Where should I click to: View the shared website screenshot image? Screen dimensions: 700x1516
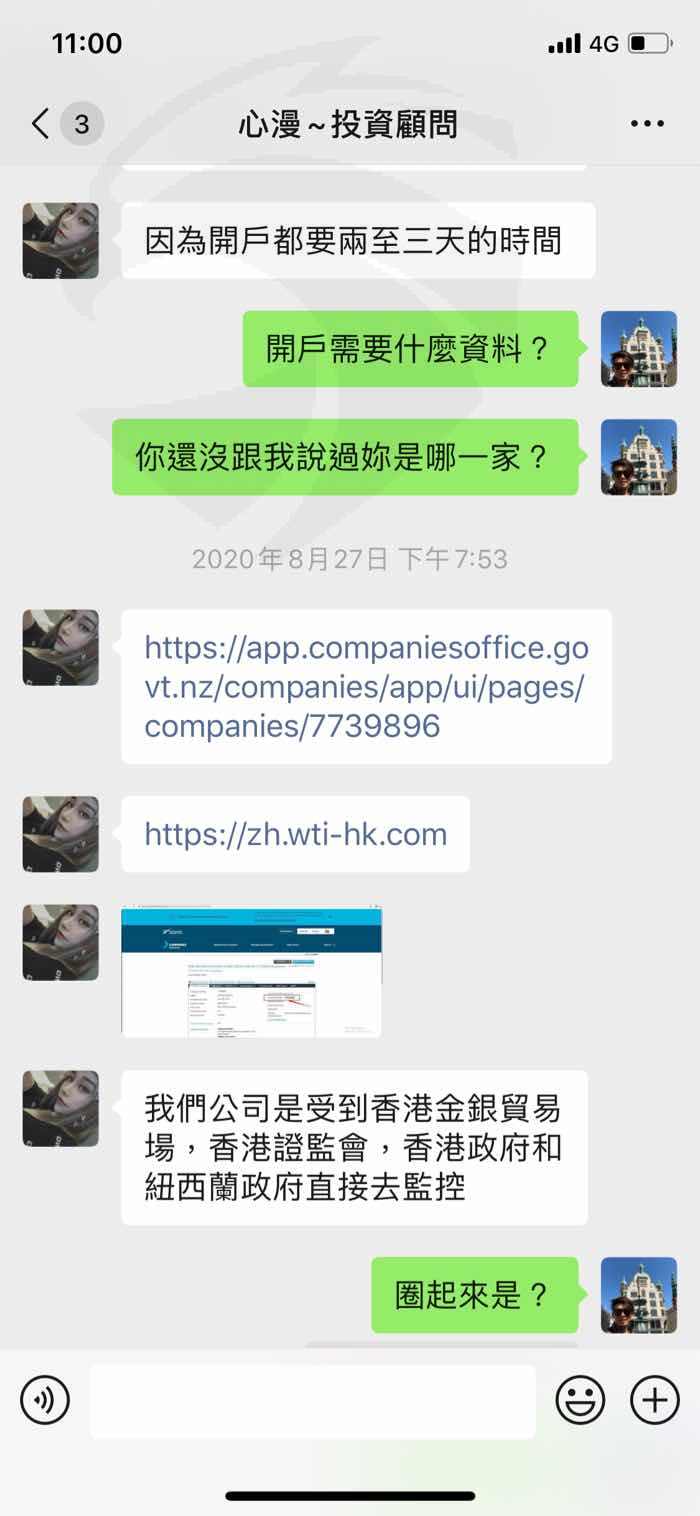(251, 970)
